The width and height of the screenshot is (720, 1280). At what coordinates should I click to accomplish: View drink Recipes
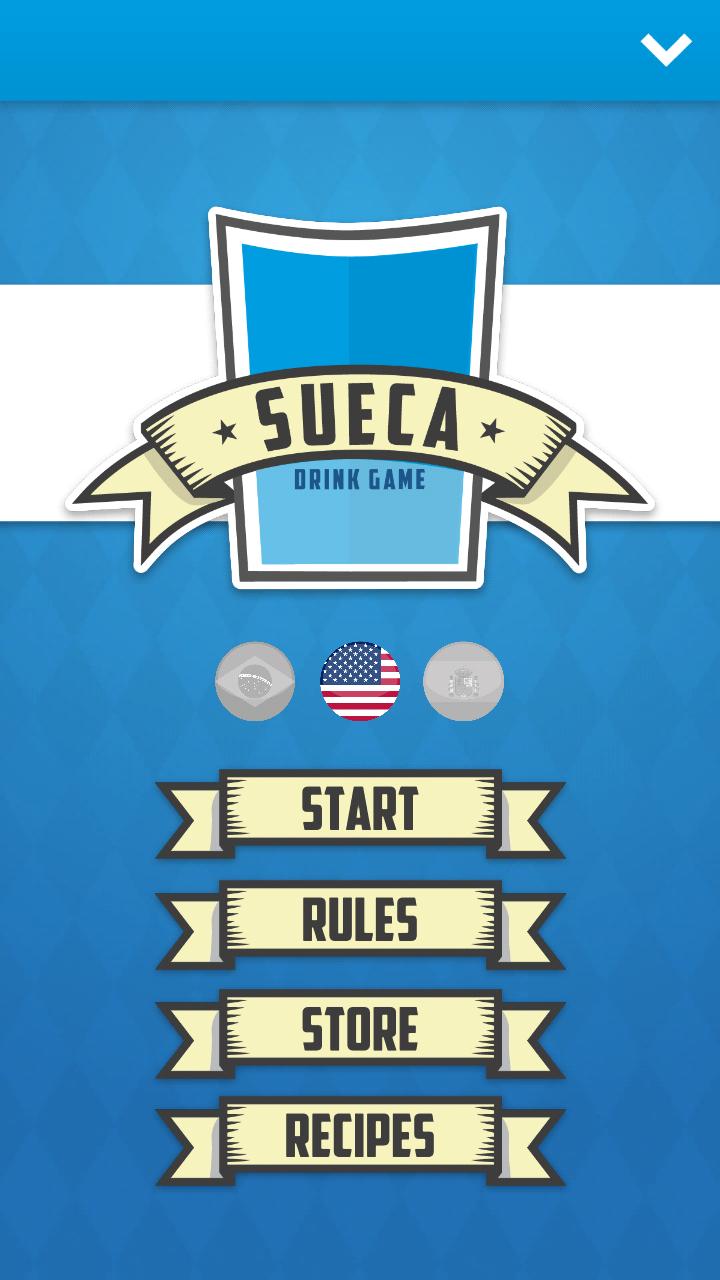pos(360,1137)
